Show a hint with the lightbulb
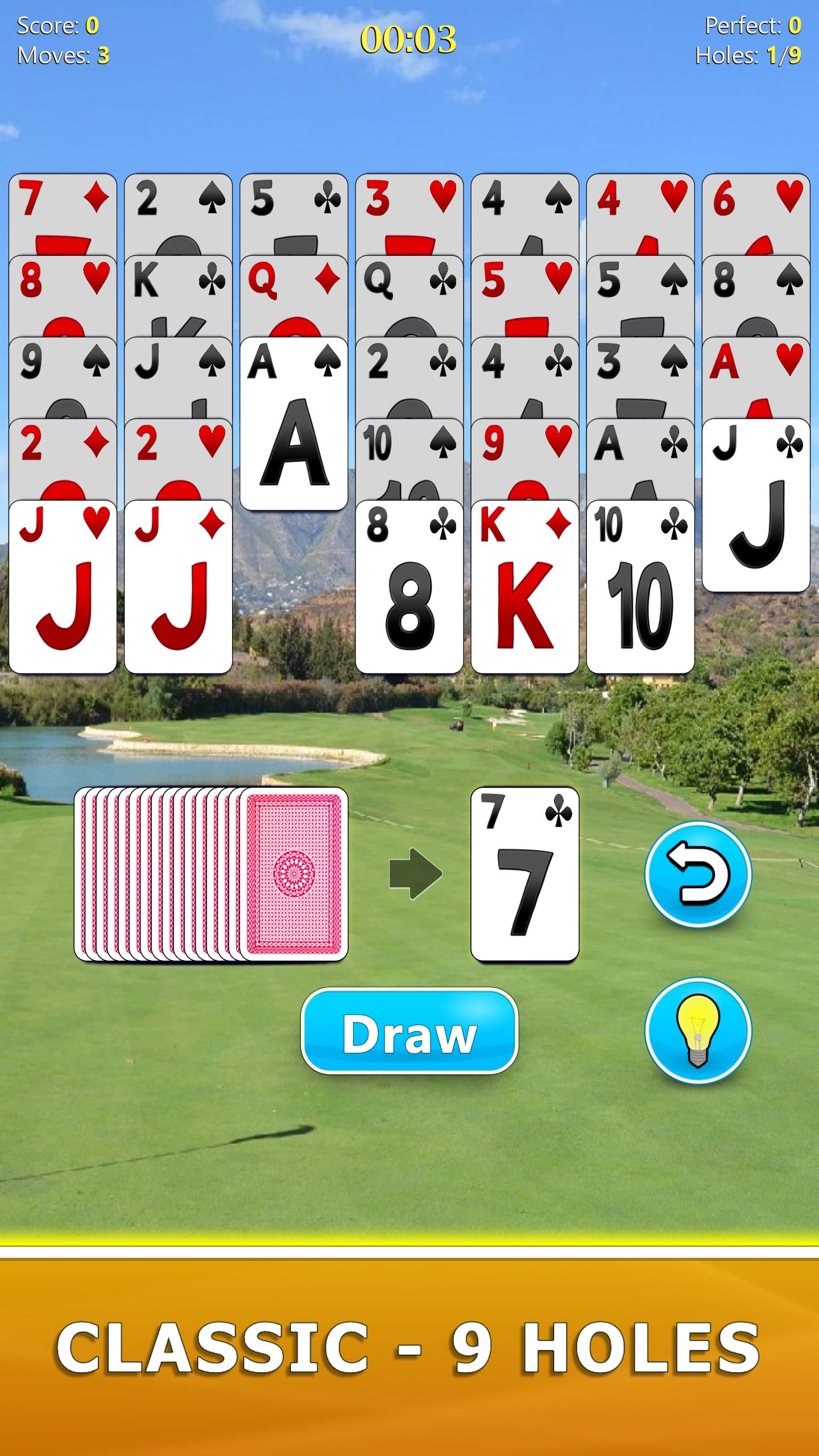Viewport: 819px width, 1456px height. [698, 1031]
